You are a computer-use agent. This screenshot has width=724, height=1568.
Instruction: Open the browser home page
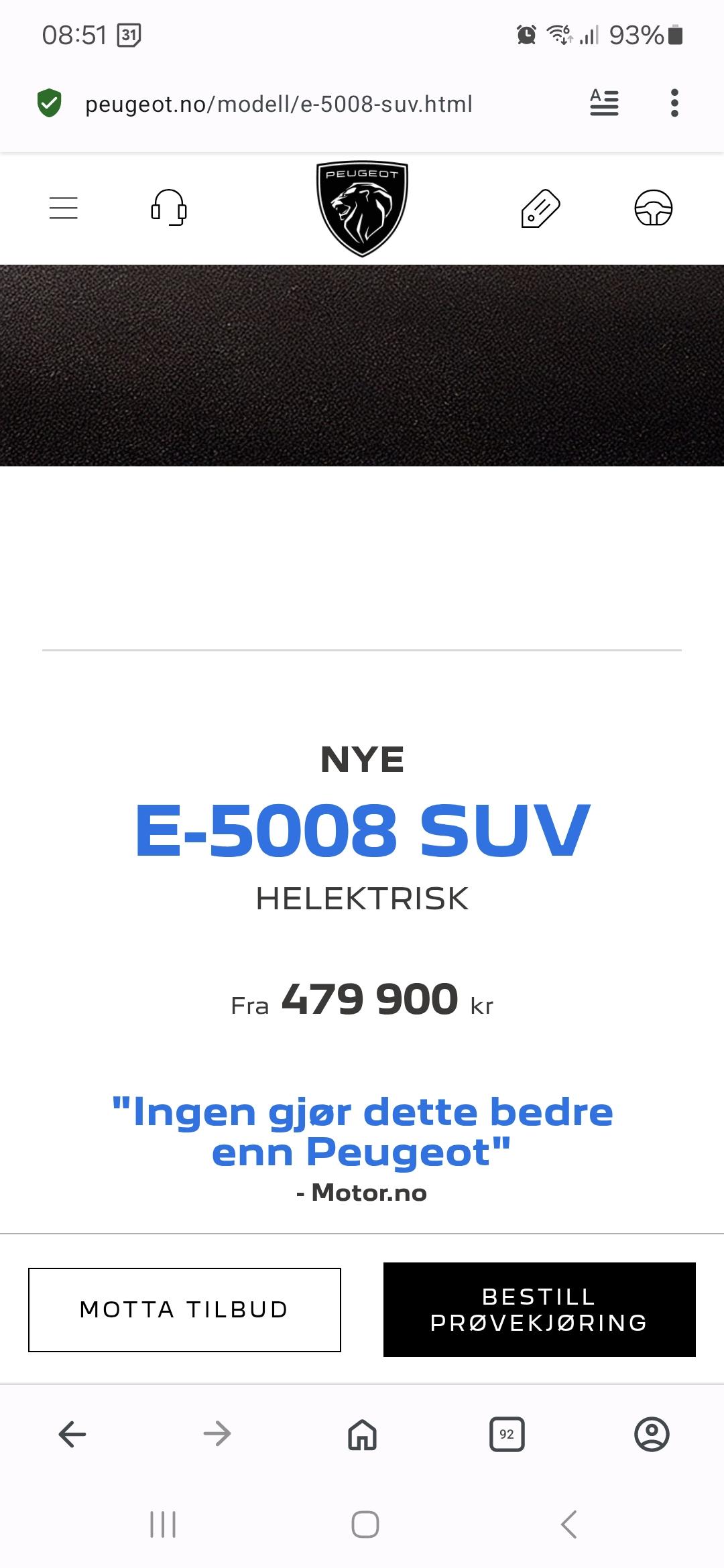(x=362, y=1435)
